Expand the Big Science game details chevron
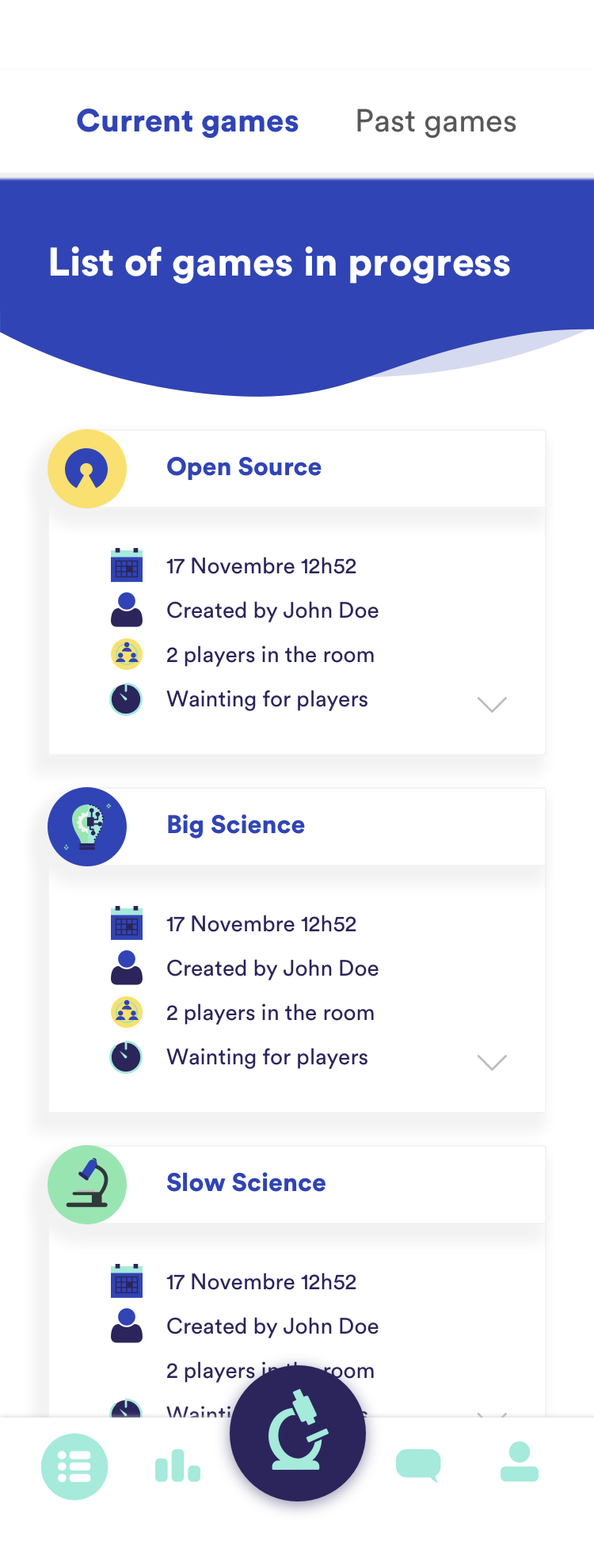Viewport: 594px width, 1568px height. (492, 1062)
